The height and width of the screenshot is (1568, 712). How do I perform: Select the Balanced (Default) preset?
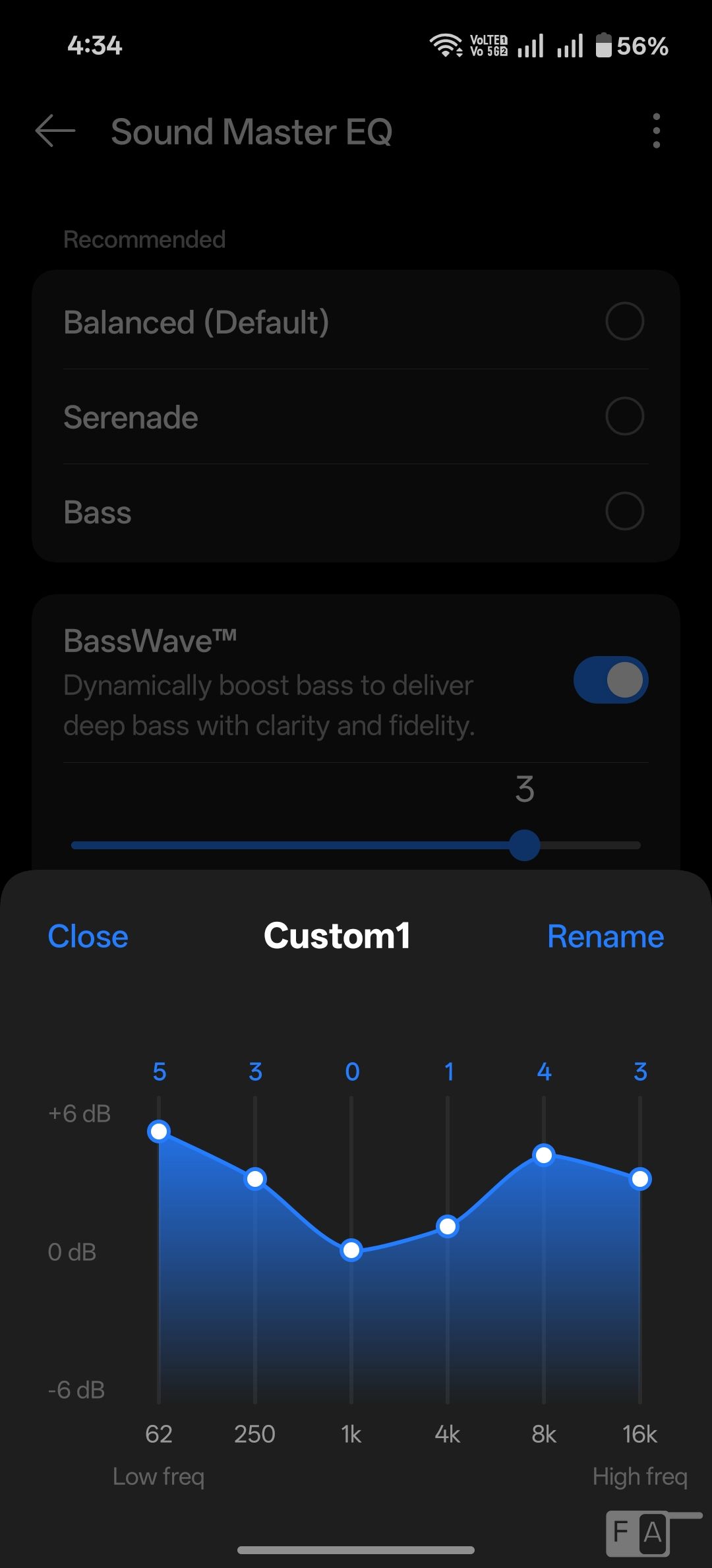(x=624, y=322)
